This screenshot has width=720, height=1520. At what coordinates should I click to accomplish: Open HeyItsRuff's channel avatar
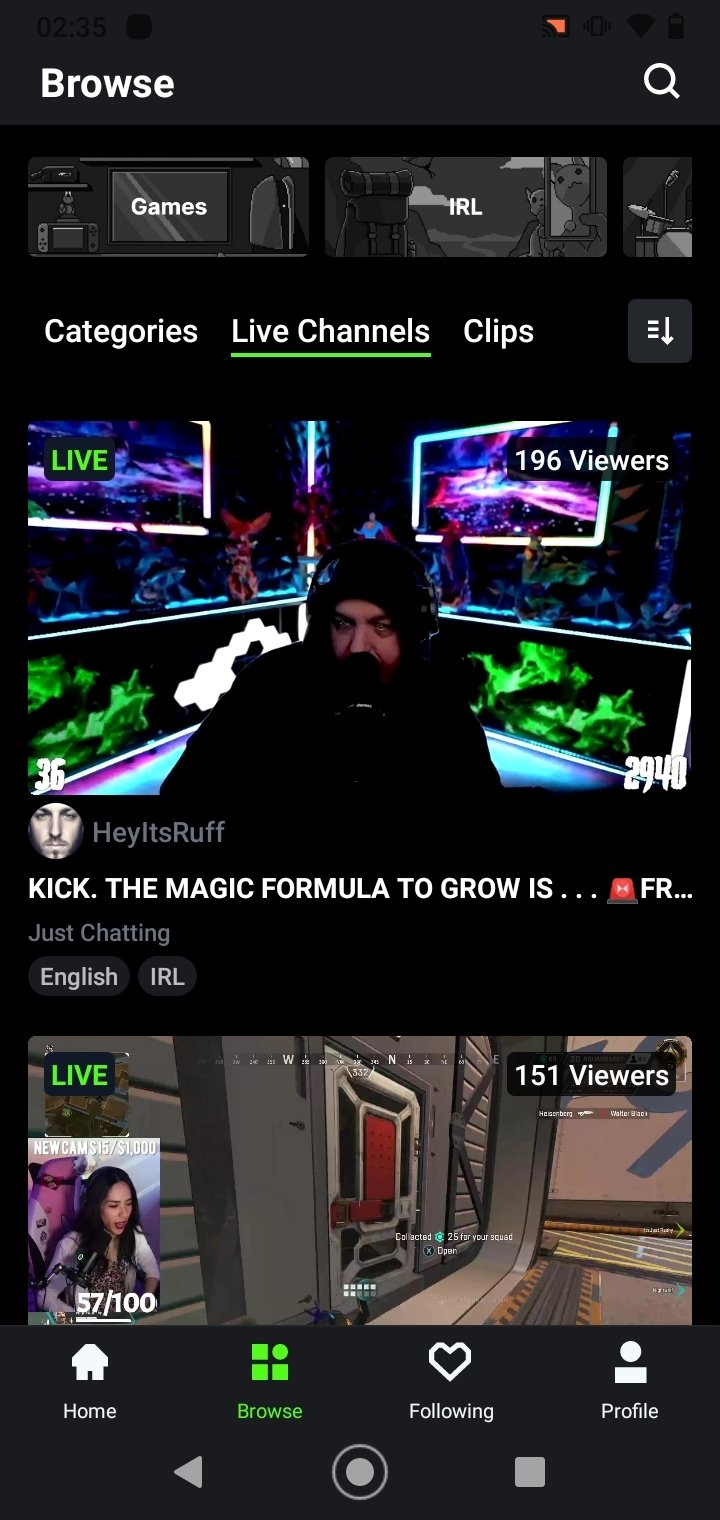pos(56,831)
